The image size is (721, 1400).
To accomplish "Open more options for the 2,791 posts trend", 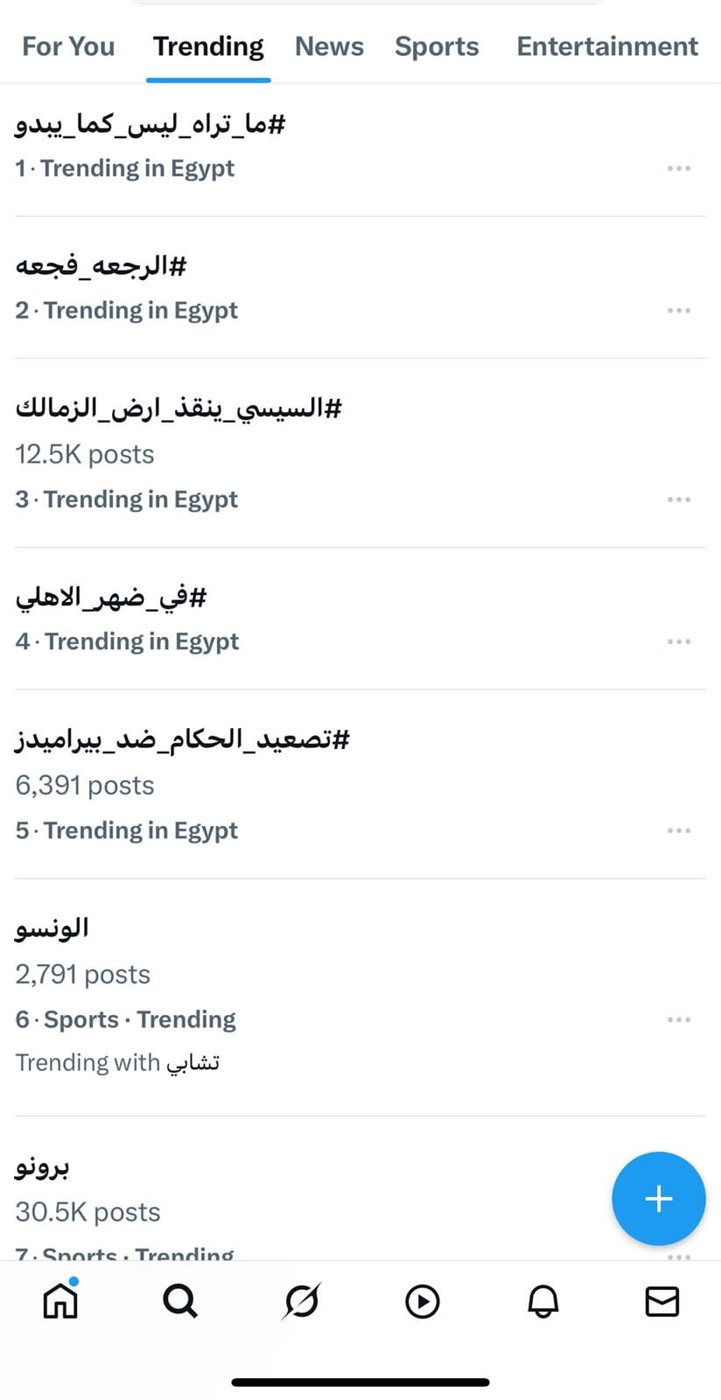I will pyautogui.click(x=679, y=1020).
